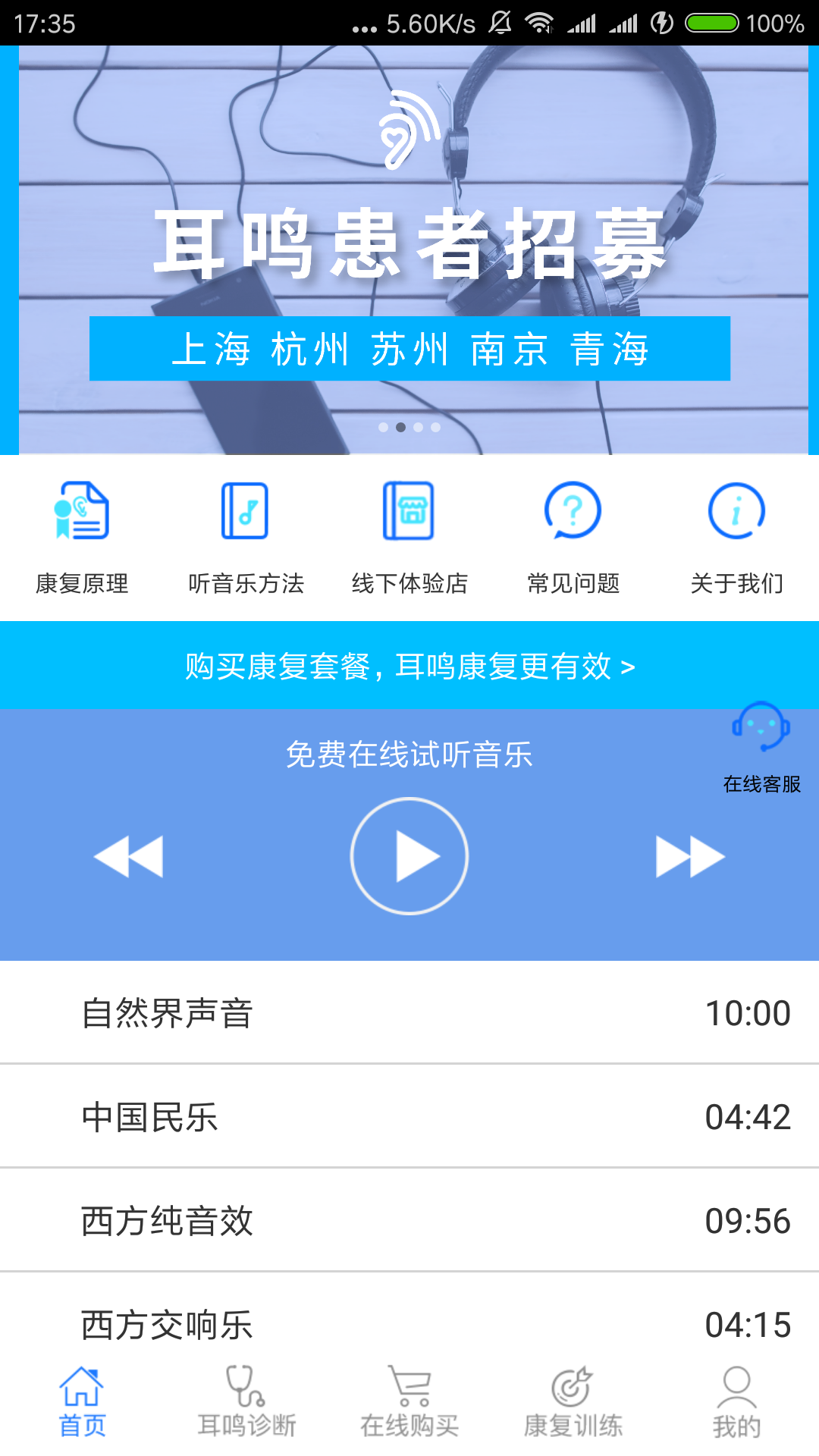Switch to the 康复训练 tab
Screen dimensions: 819x1456
573,1403
